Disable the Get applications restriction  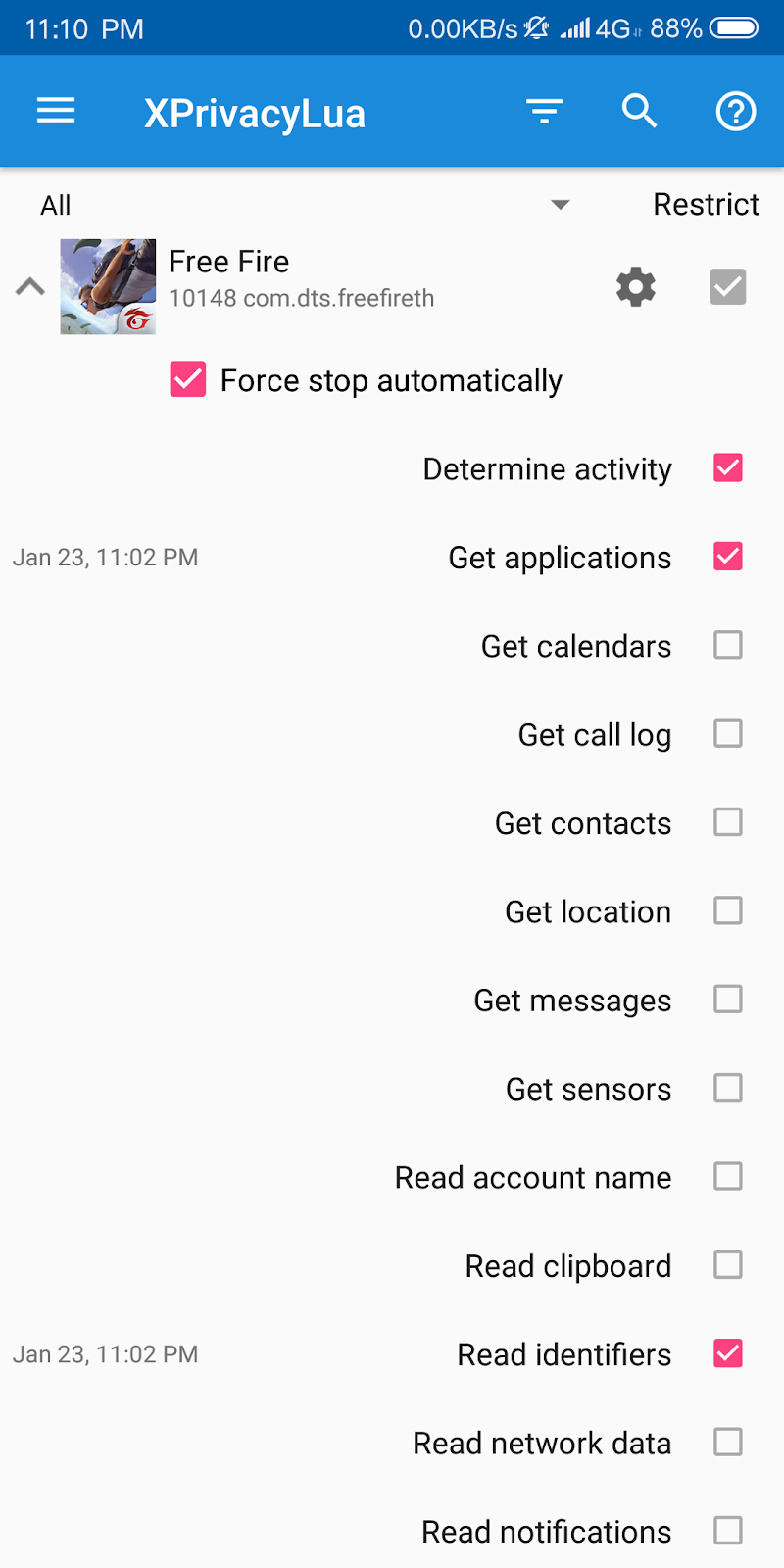pos(728,557)
